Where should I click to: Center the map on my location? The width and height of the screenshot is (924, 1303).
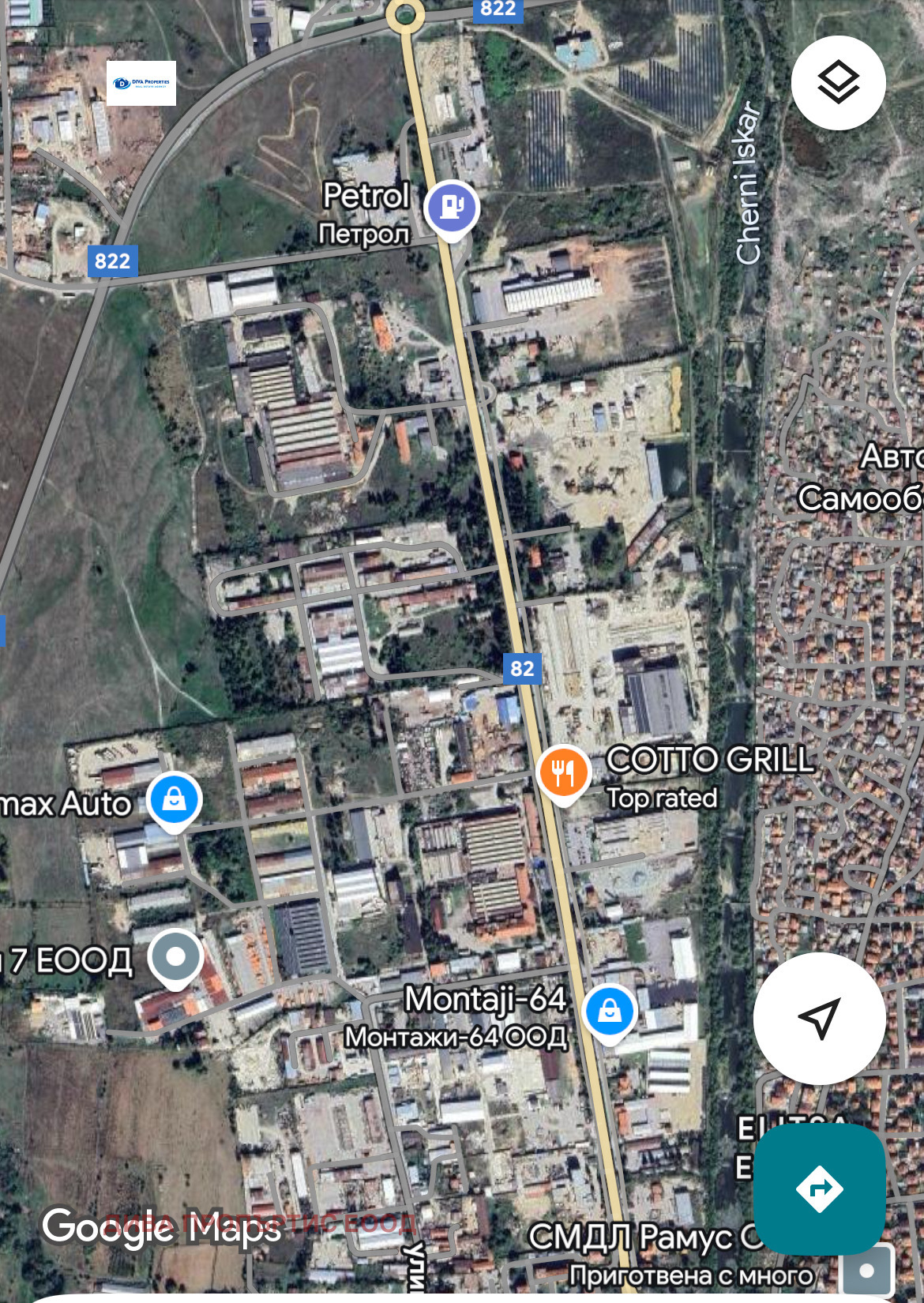point(819,1018)
